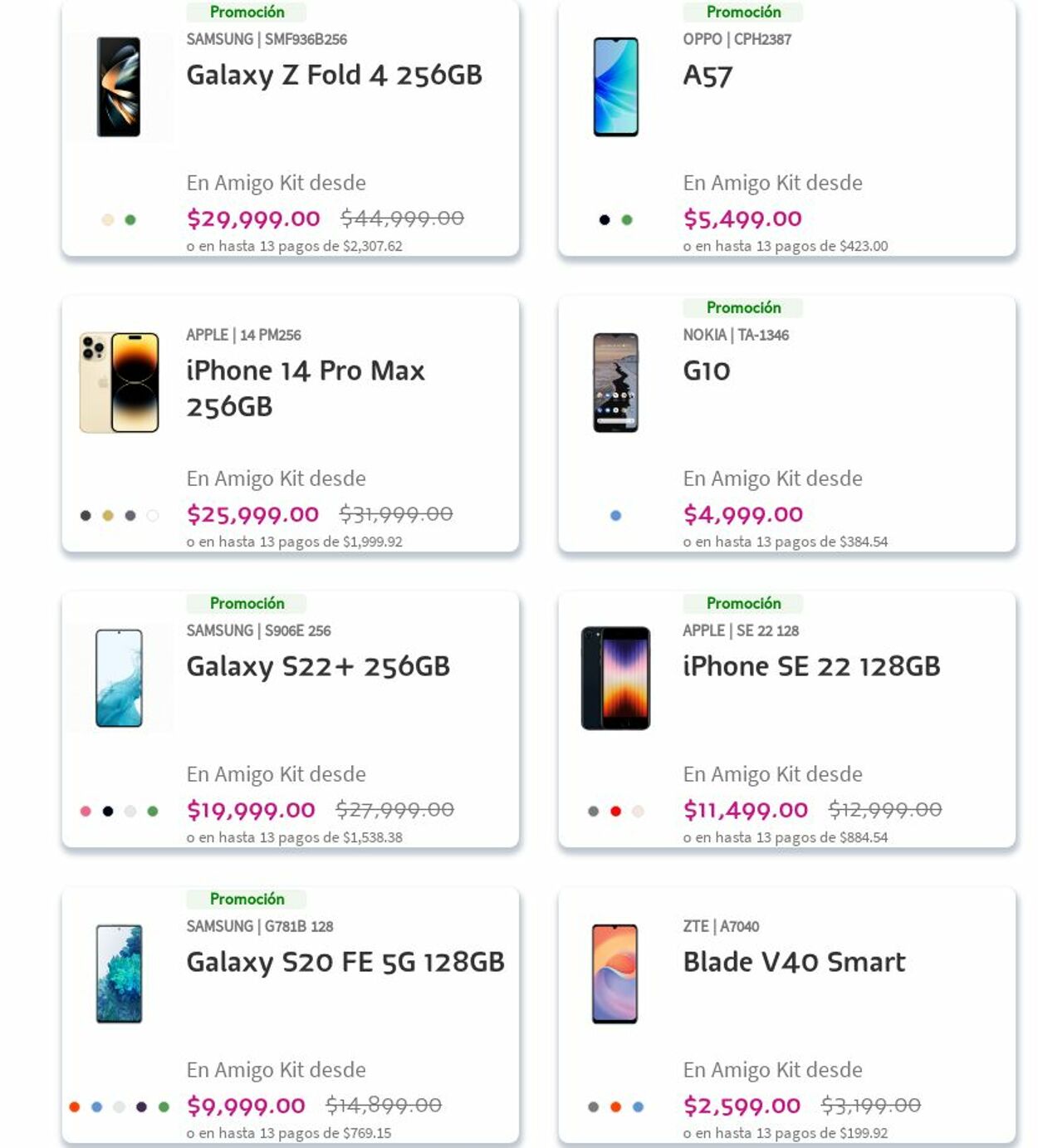The image size is (1038, 1148).
Task: Click the Promoción label on iPhone SE 22
Action: click(x=742, y=603)
